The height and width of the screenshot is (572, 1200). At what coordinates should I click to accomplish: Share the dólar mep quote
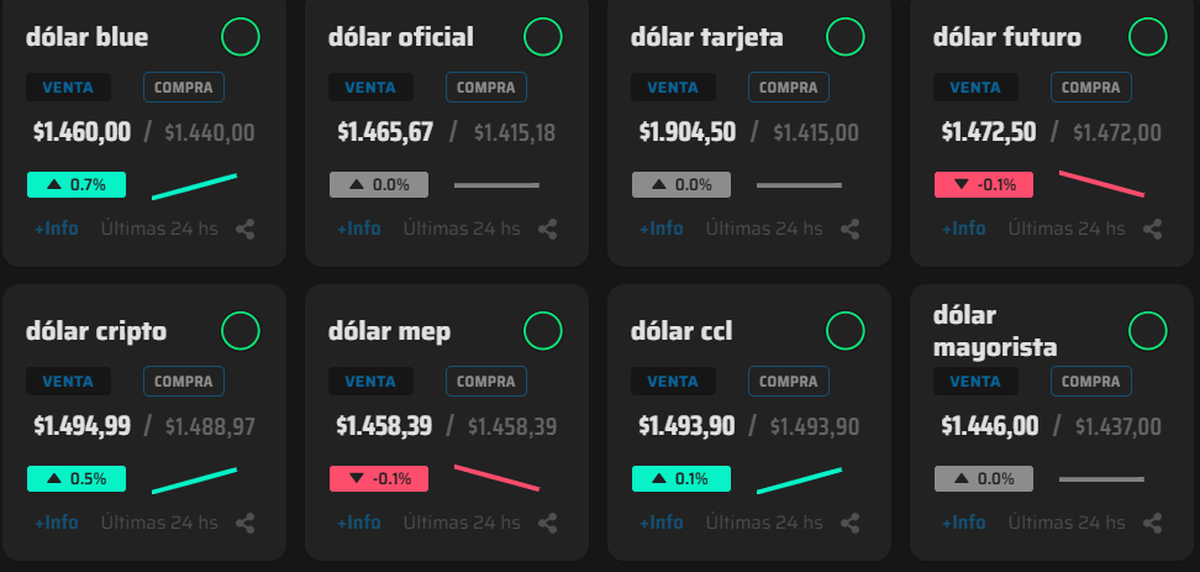pos(547,523)
